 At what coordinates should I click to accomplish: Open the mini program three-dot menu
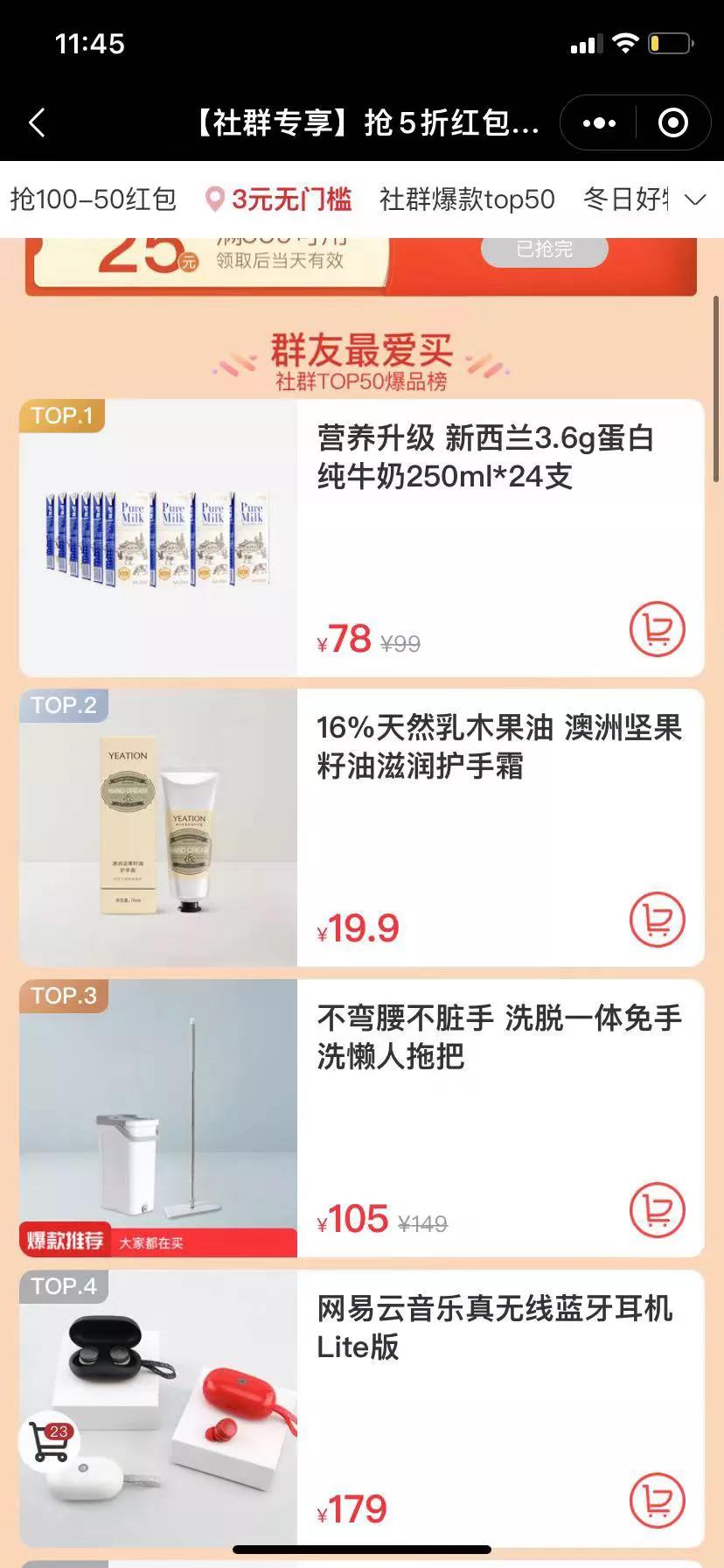tap(599, 123)
